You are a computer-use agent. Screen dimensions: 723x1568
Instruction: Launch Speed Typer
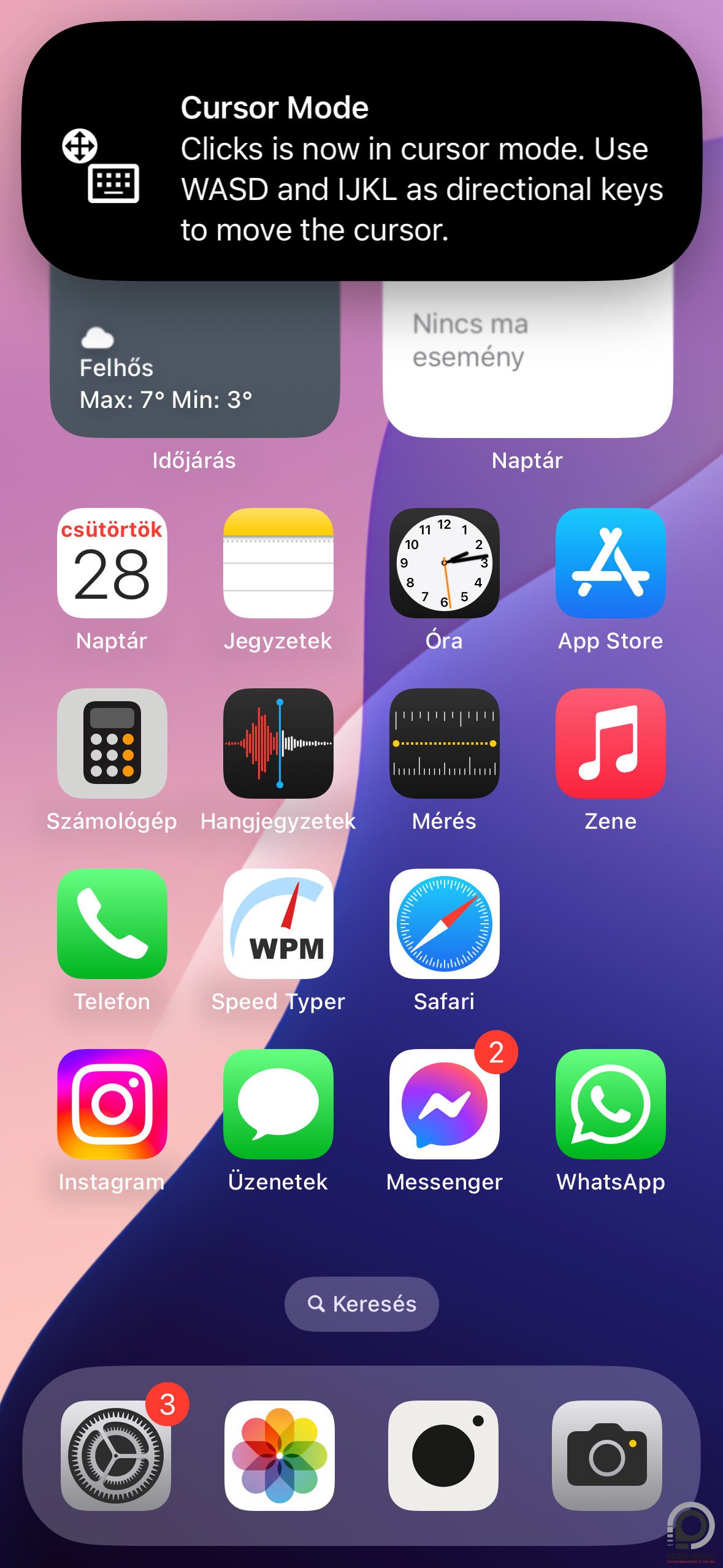pos(278,924)
